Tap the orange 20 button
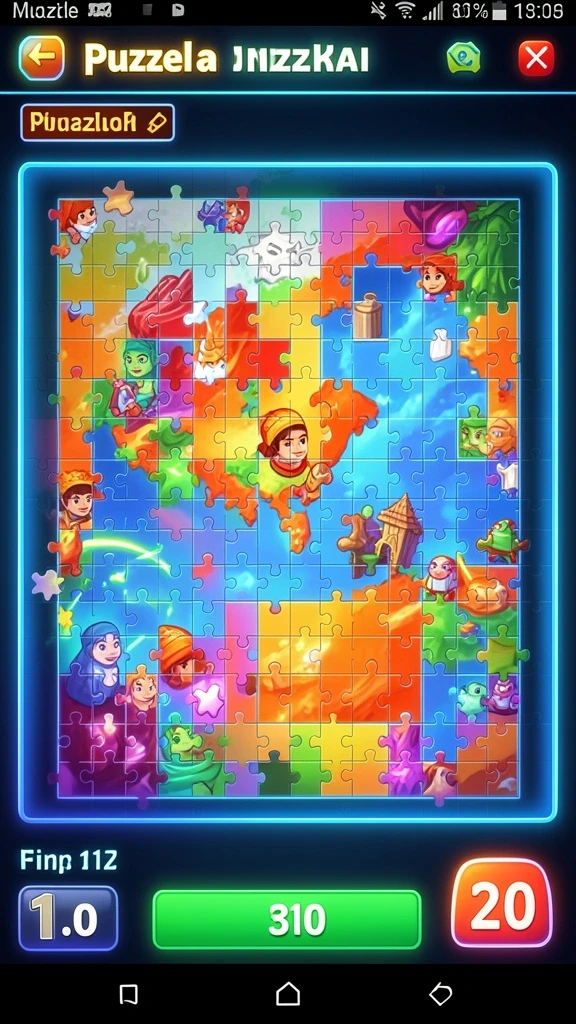This screenshot has width=576, height=1024. [502, 903]
